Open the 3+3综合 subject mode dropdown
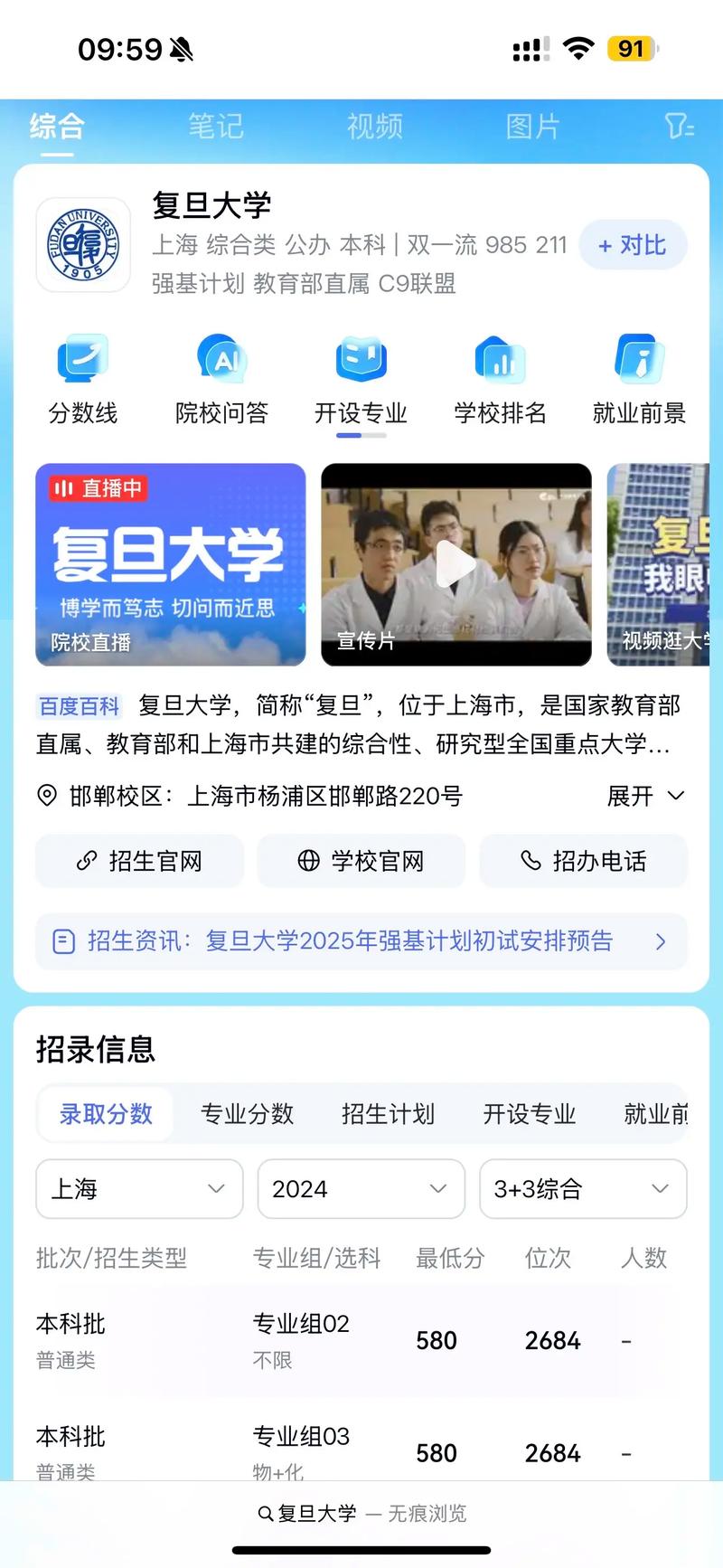Screen dimensions: 723x1568 coord(582,1189)
